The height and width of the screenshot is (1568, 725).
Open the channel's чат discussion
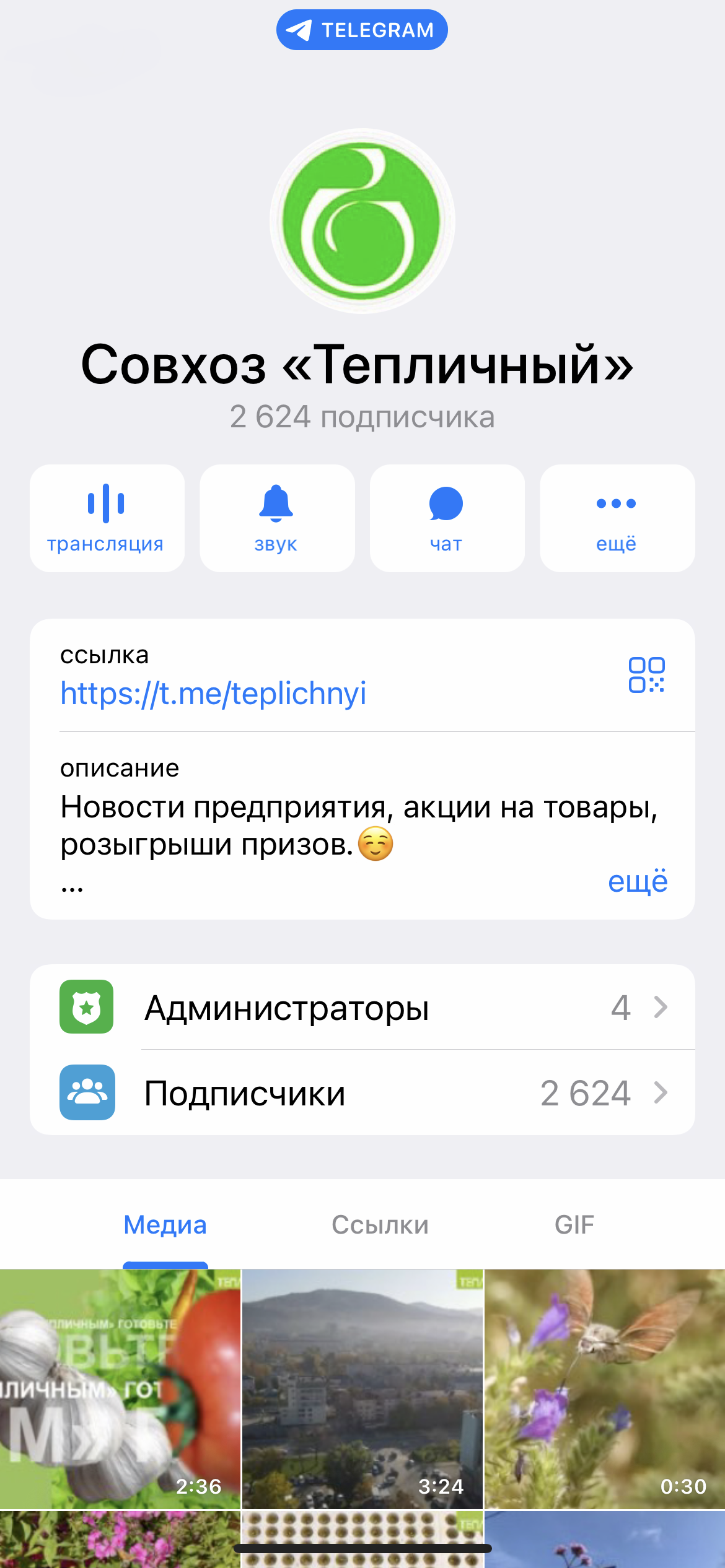click(x=447, y=518)
